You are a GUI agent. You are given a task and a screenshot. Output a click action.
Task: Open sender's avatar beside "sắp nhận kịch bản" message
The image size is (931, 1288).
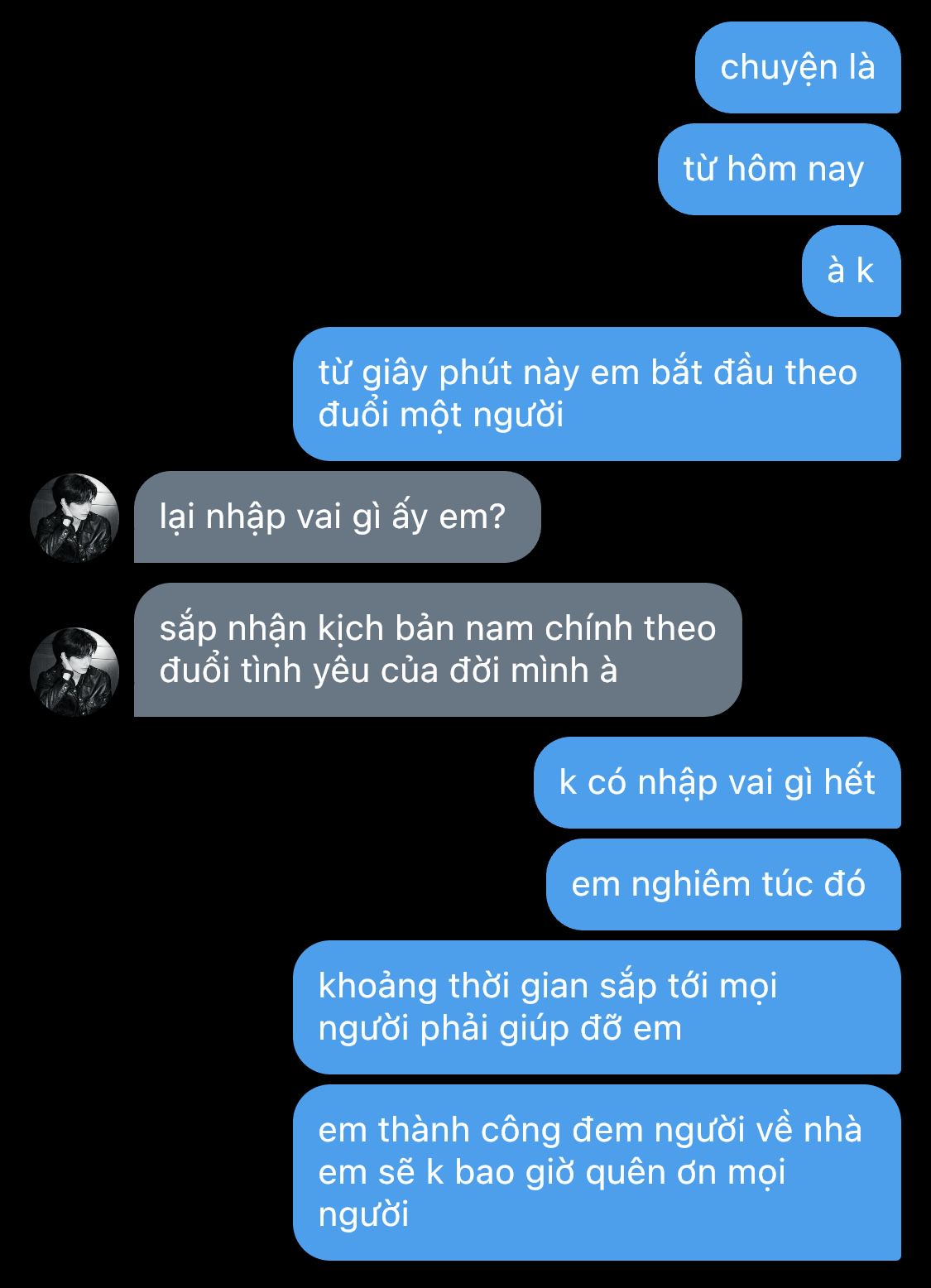click(74, 671)
